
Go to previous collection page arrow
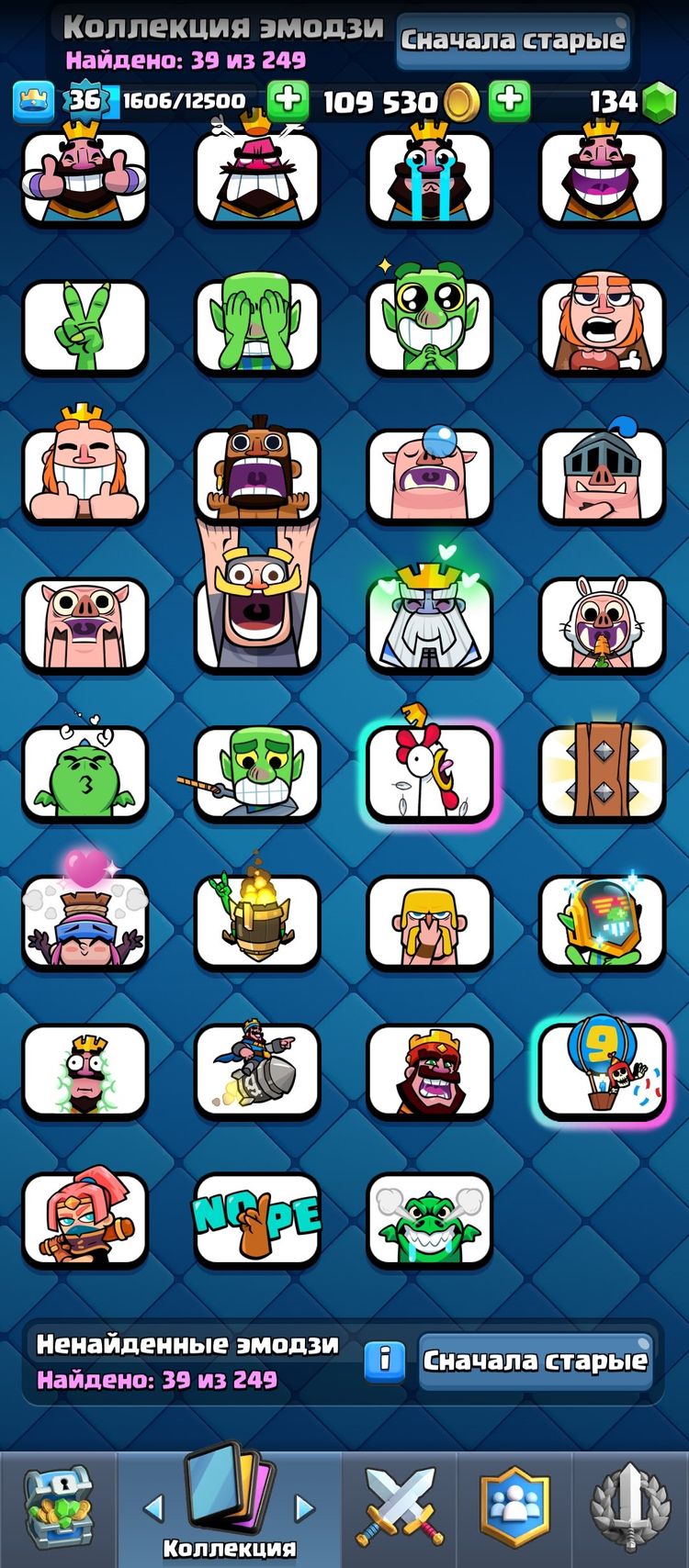click(154, 1506)
